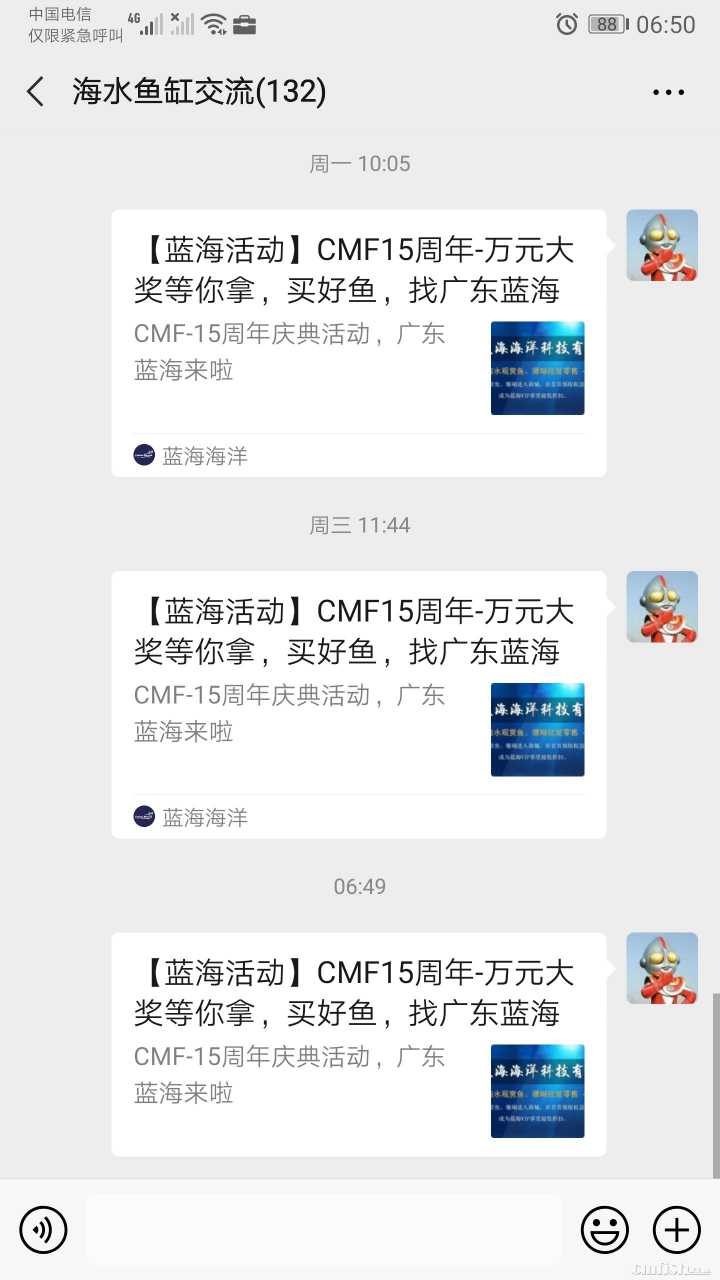Go back from the 海水鱼缸交流 group chat
This screenshot has width=720, height=1280.
pos(36,92)
